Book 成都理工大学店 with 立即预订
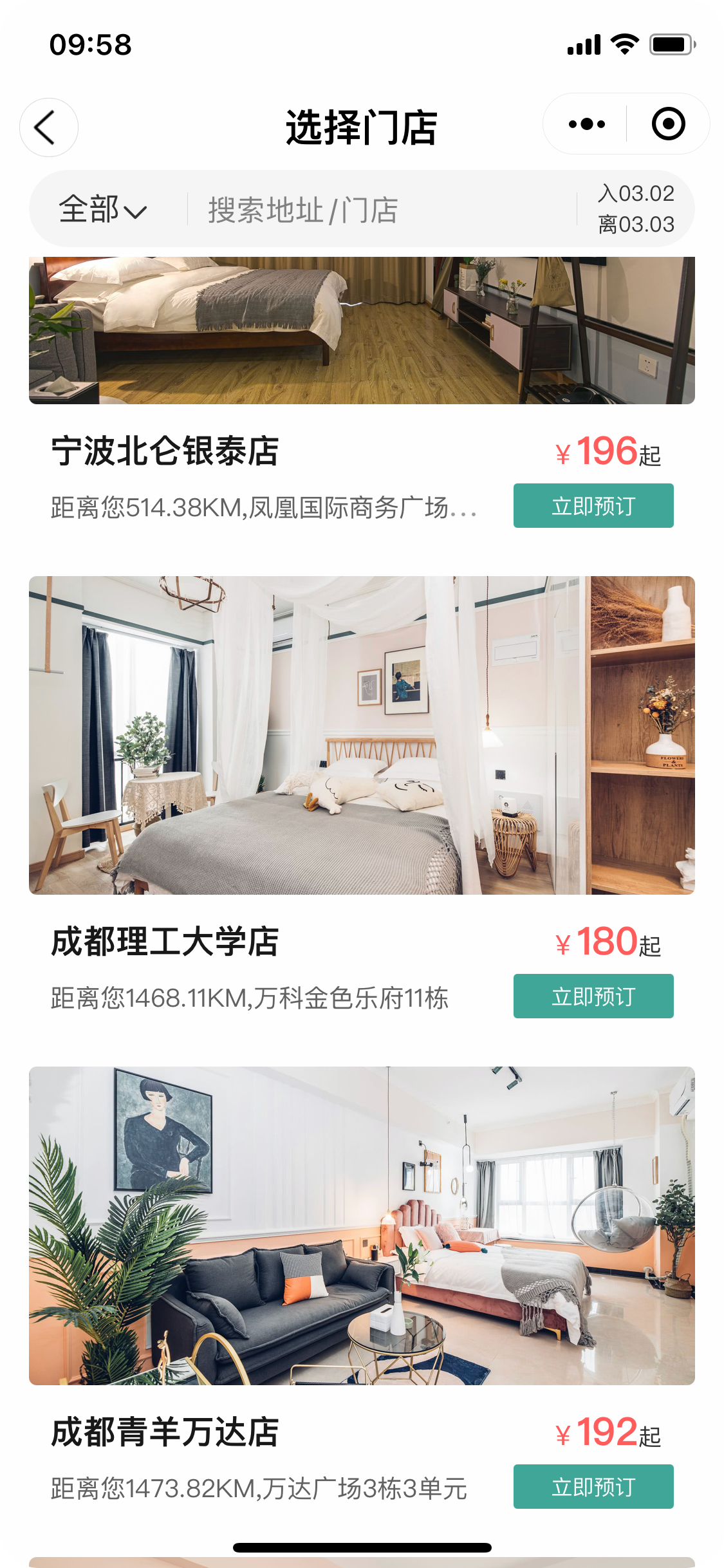 coord(593,996)
